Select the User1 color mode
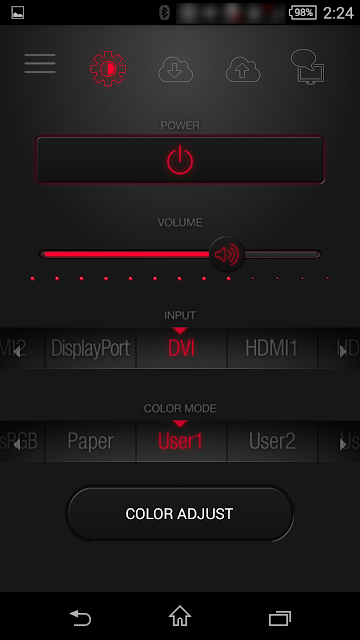 [x=181, y=442]
